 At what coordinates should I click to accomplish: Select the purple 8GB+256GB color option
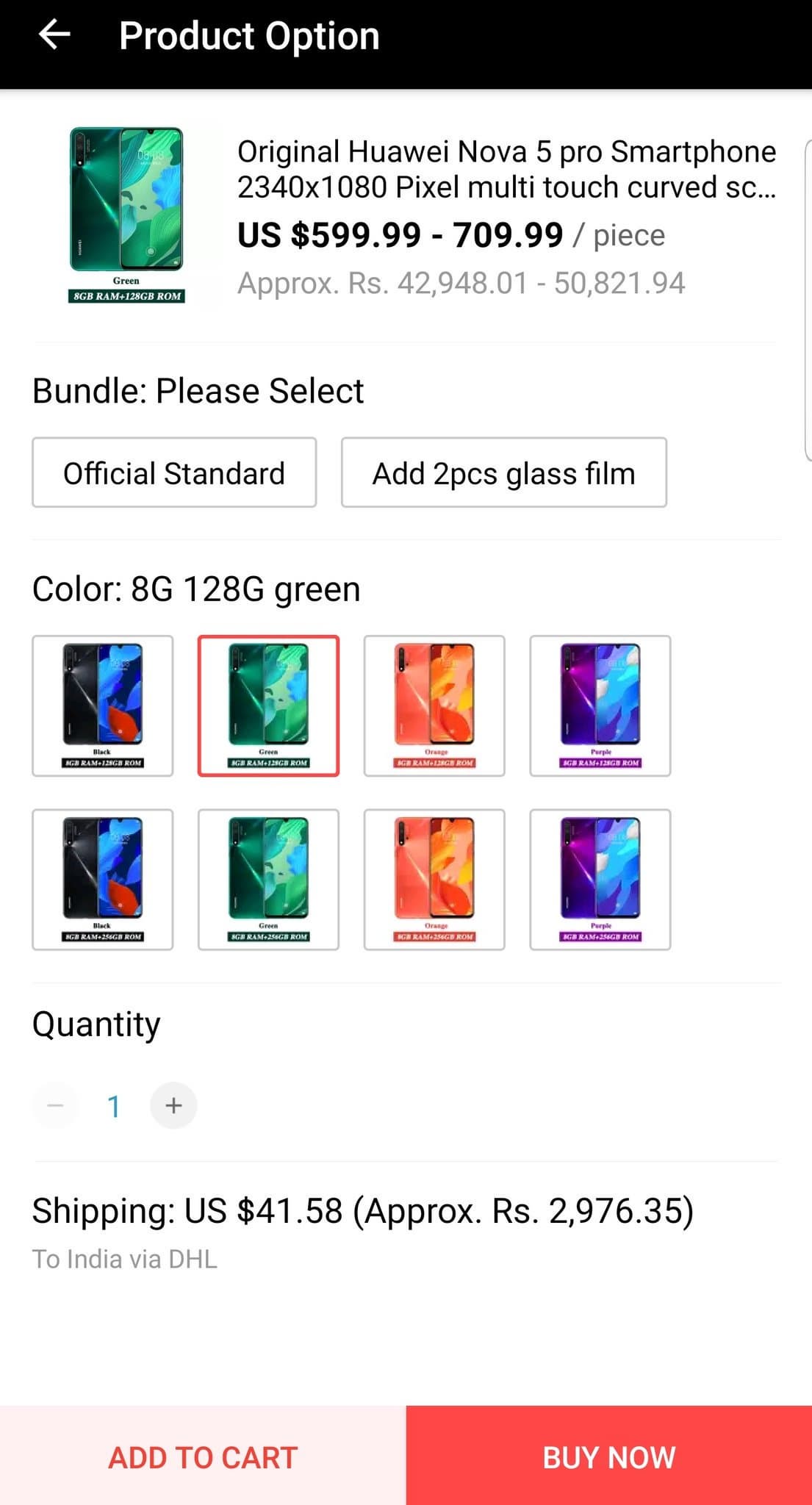(600, 880)
